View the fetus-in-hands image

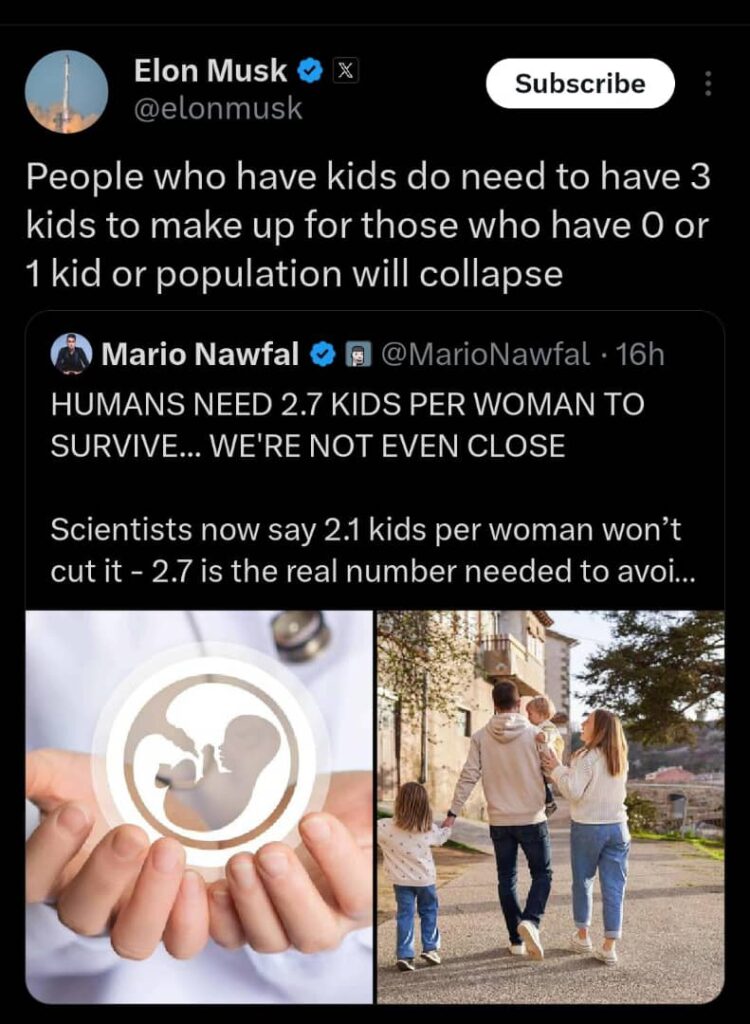tap(200, 805)
